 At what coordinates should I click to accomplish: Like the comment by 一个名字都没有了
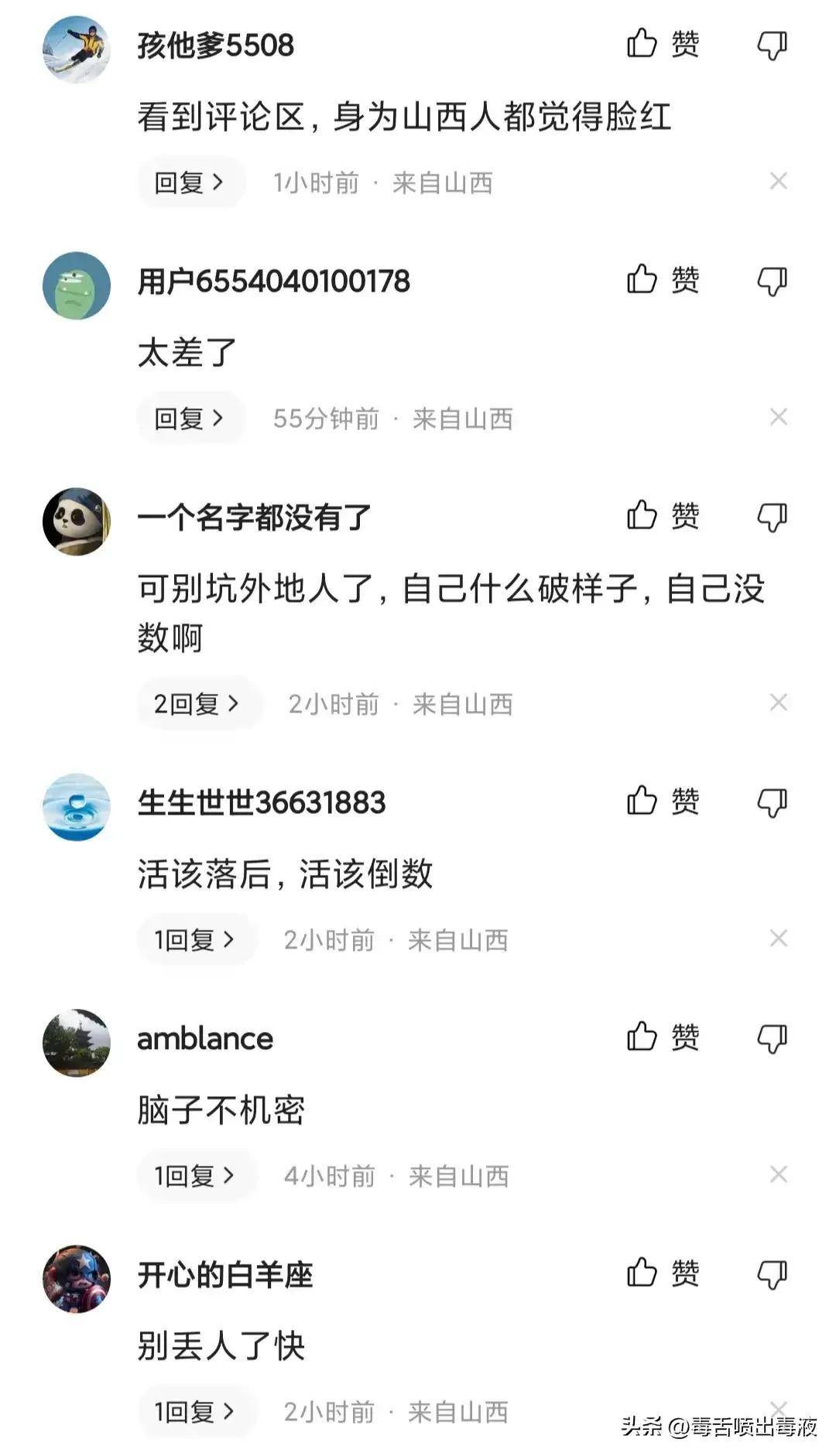click(662, 515)
